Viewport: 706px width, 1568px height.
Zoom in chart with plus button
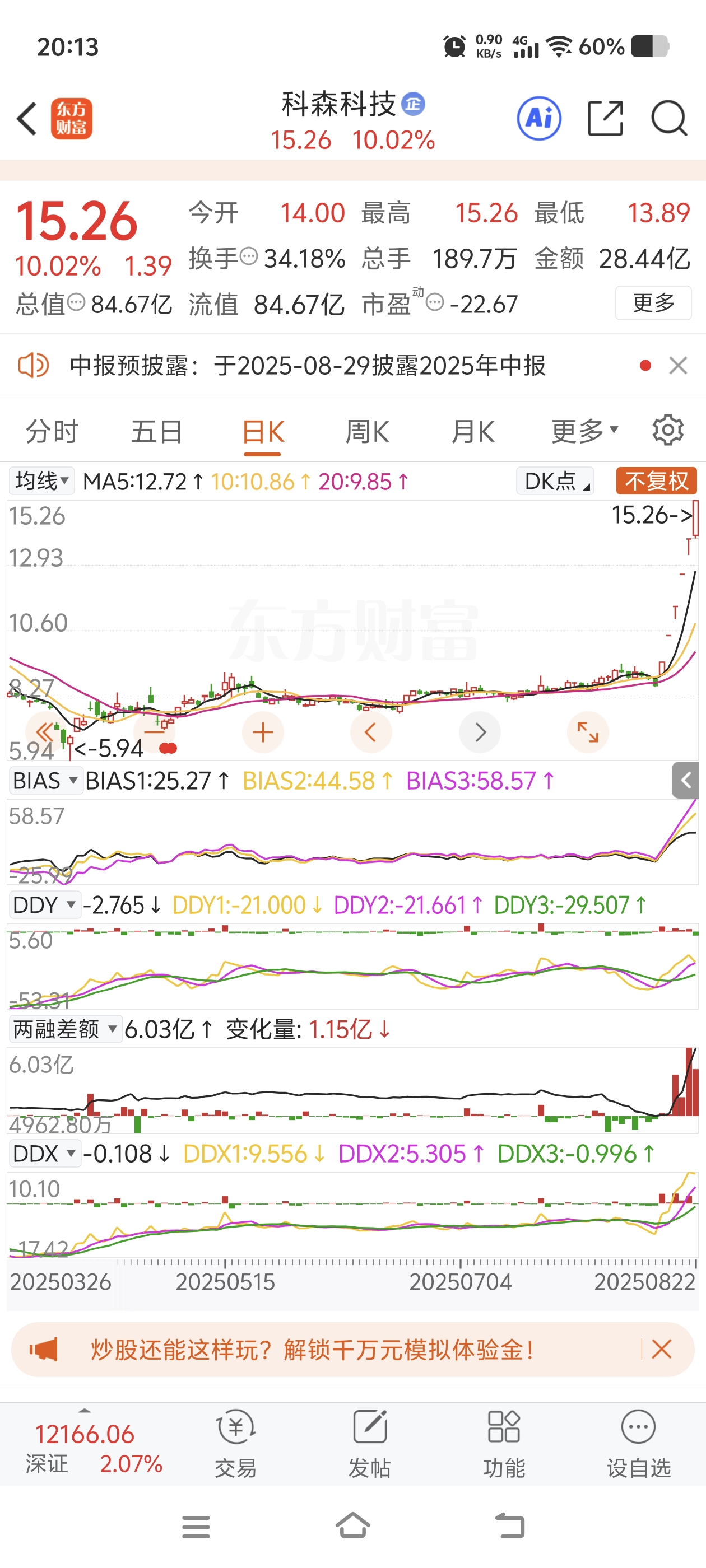(263, 732)
